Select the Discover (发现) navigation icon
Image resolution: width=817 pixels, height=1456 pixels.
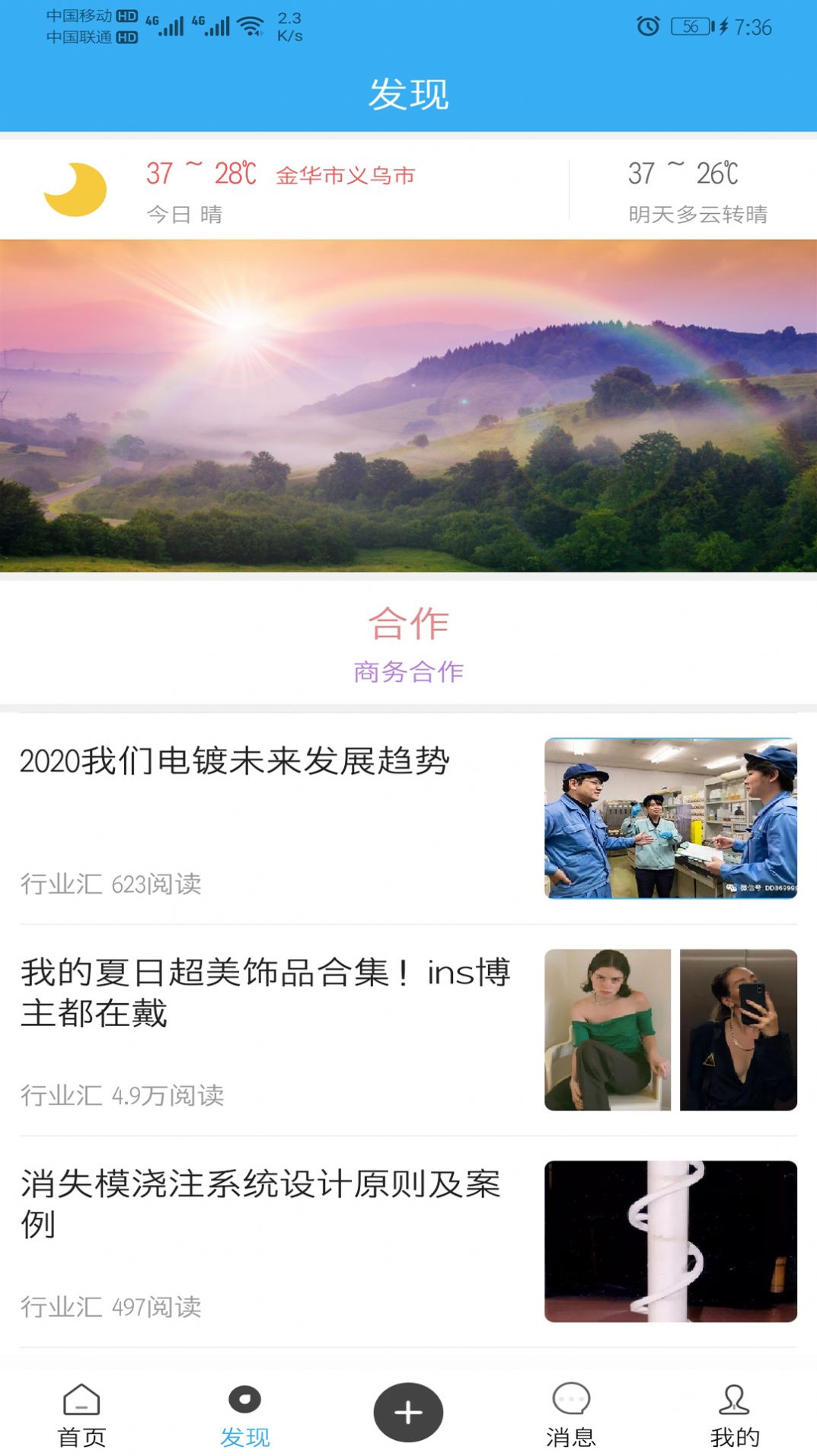point(245,1410)
